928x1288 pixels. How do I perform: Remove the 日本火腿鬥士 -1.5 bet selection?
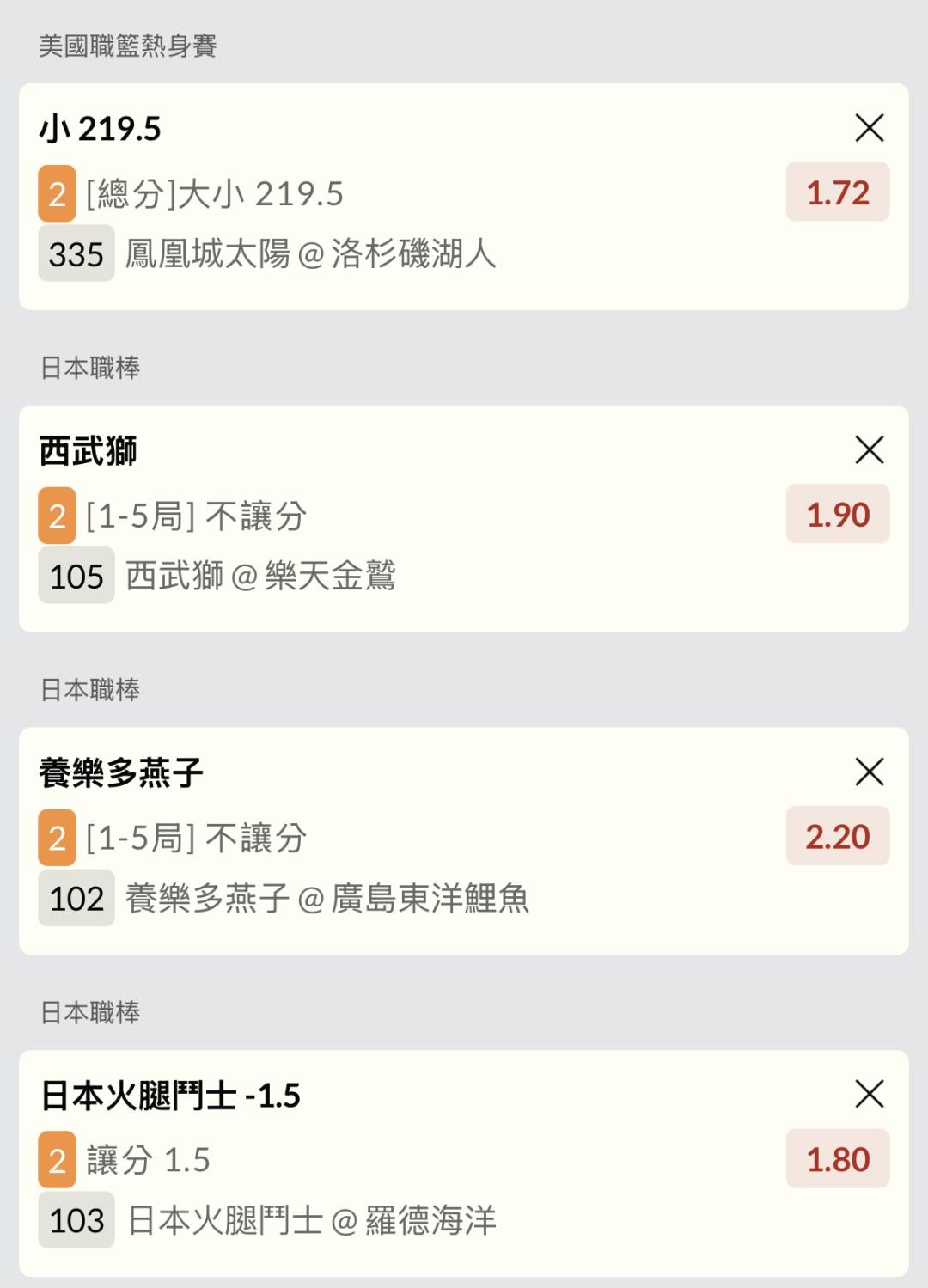(870, 1094)
